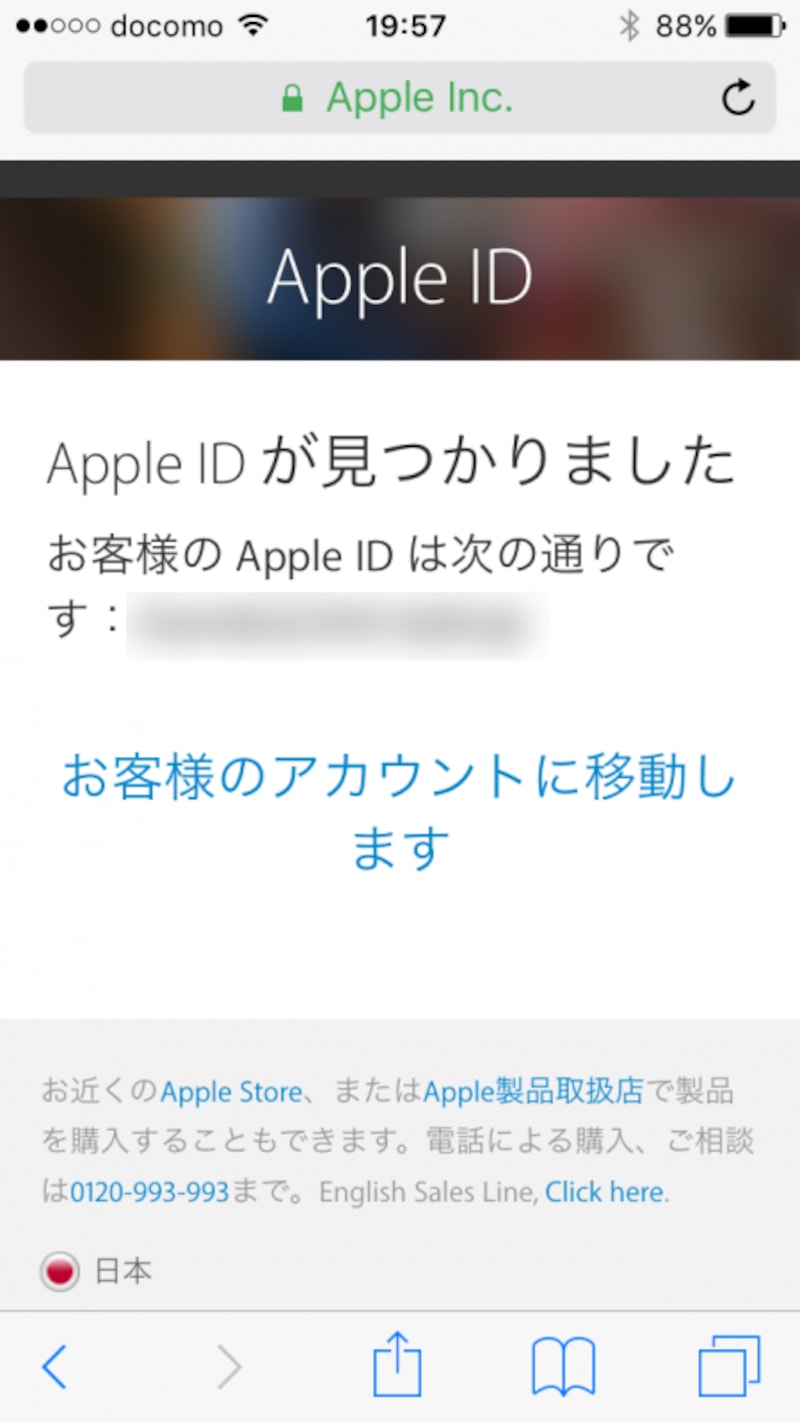The image size is (800, 1422).
Task: Tap the Wi-Fi icon in the status bar
Action: 253,24
